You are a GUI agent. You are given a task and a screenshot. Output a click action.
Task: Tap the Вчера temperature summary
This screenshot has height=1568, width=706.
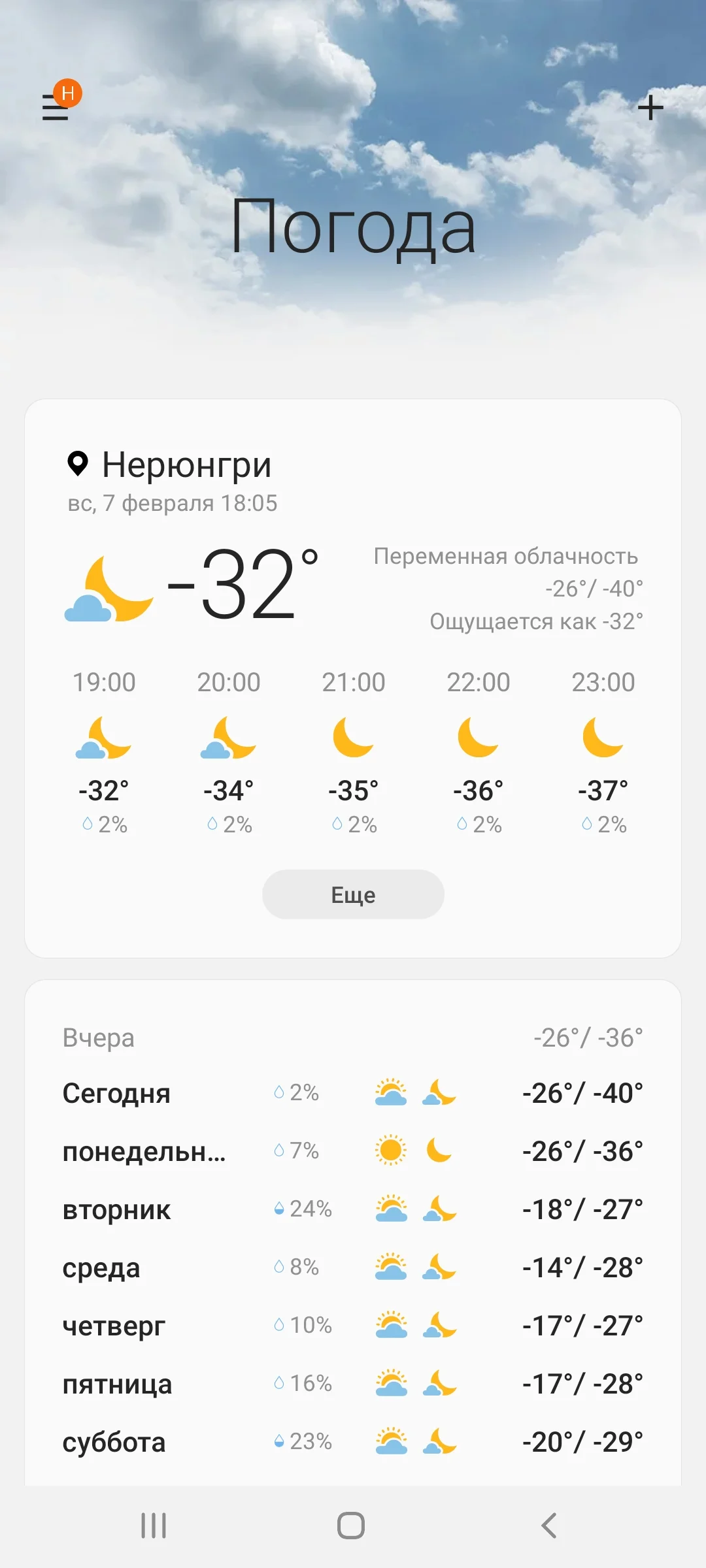[x=588, y=1036]
